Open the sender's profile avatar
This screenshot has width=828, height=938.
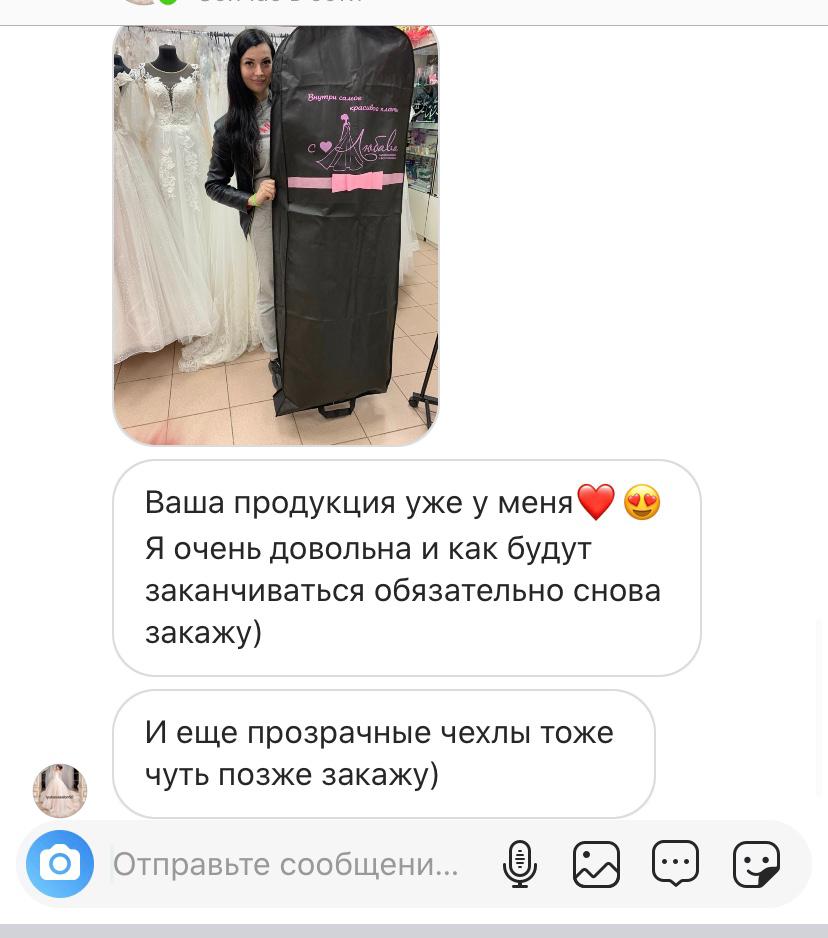pos(60,790)
